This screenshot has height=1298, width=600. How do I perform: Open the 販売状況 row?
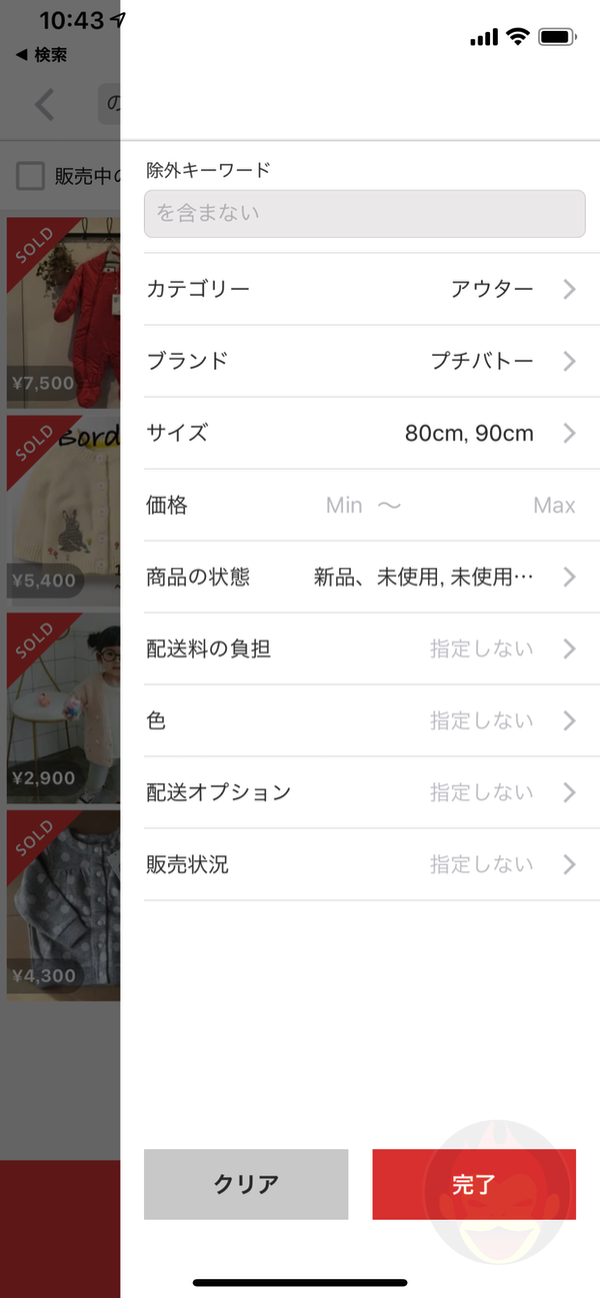[360, 865]
